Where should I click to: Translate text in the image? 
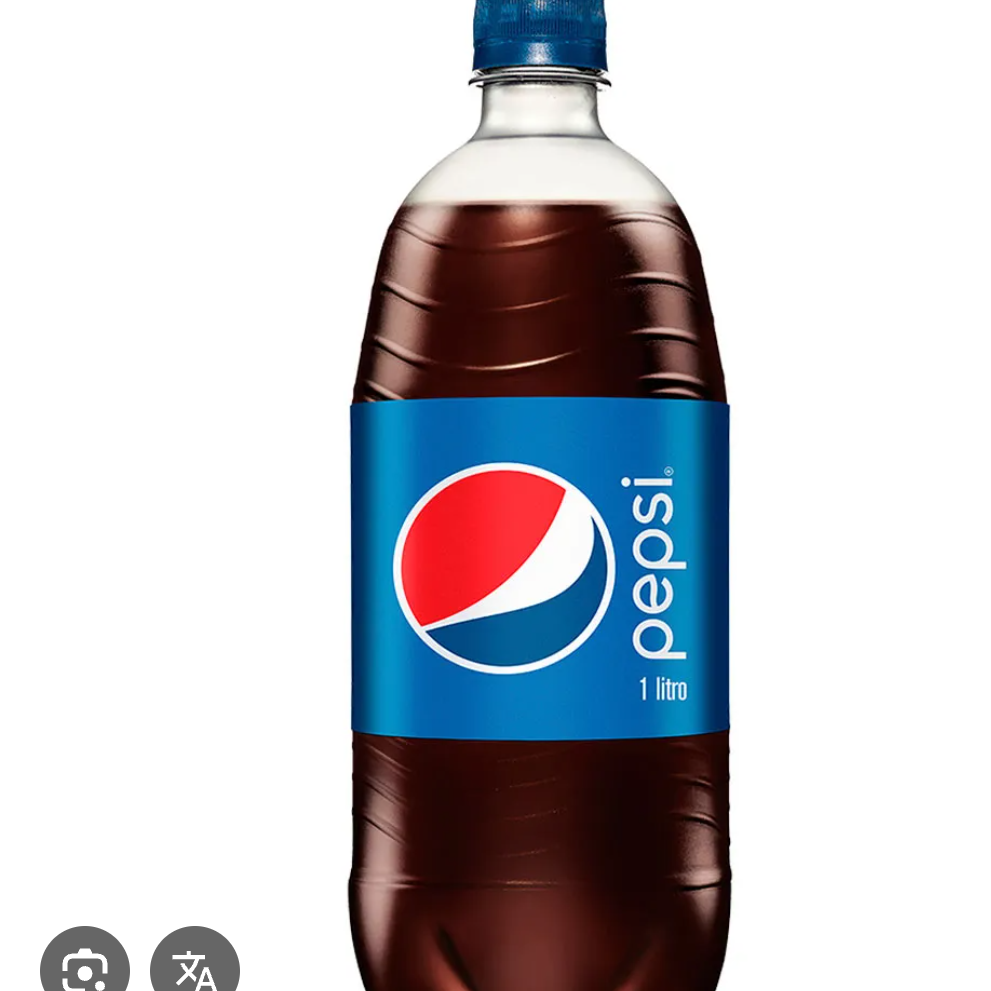(x=195, y=966)
